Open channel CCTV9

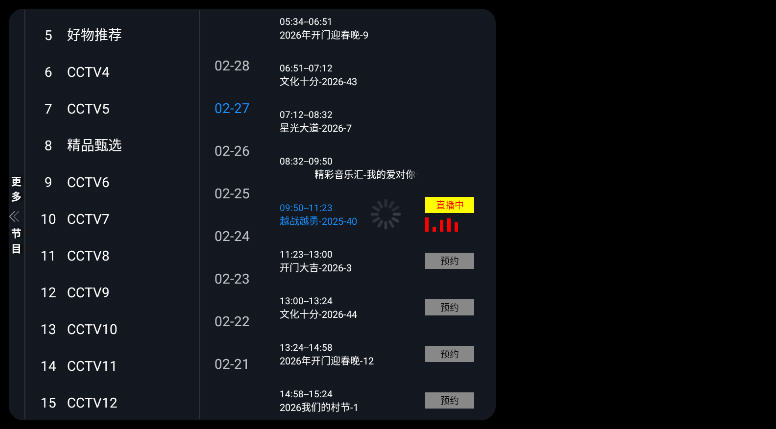88,293
